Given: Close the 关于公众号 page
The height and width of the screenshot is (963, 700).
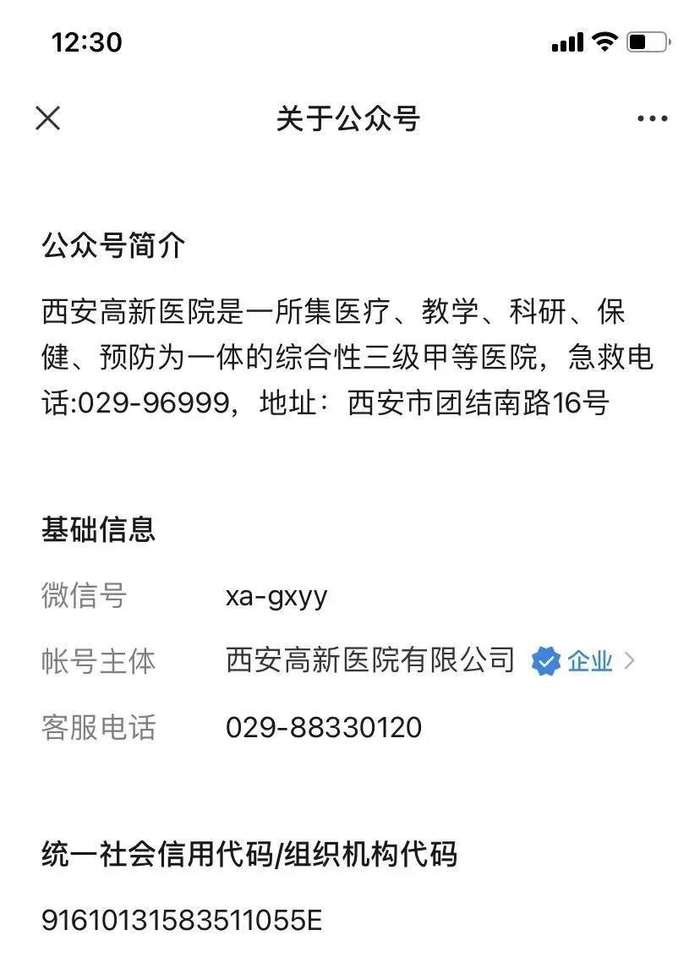Looking at the screenshot, I should pos(48,118).
